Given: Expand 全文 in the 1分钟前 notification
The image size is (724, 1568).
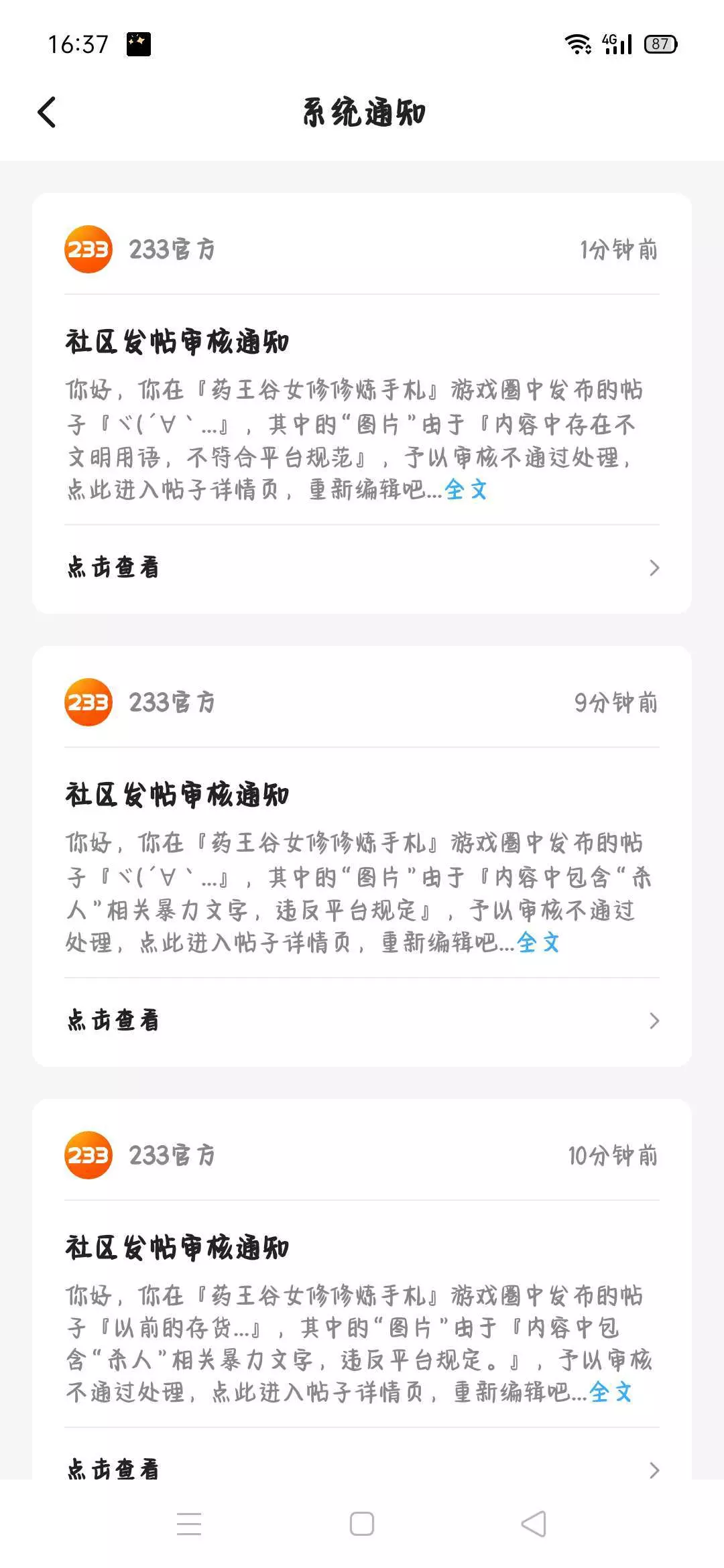Looking at the screenshot, I should tap(465, 490).
